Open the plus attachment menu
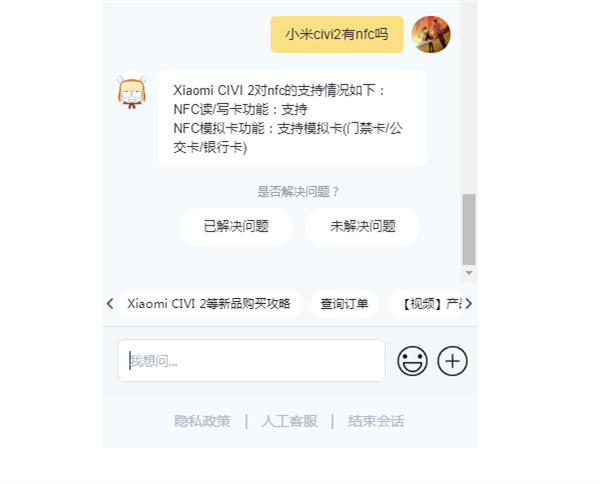 click(453, 361)
